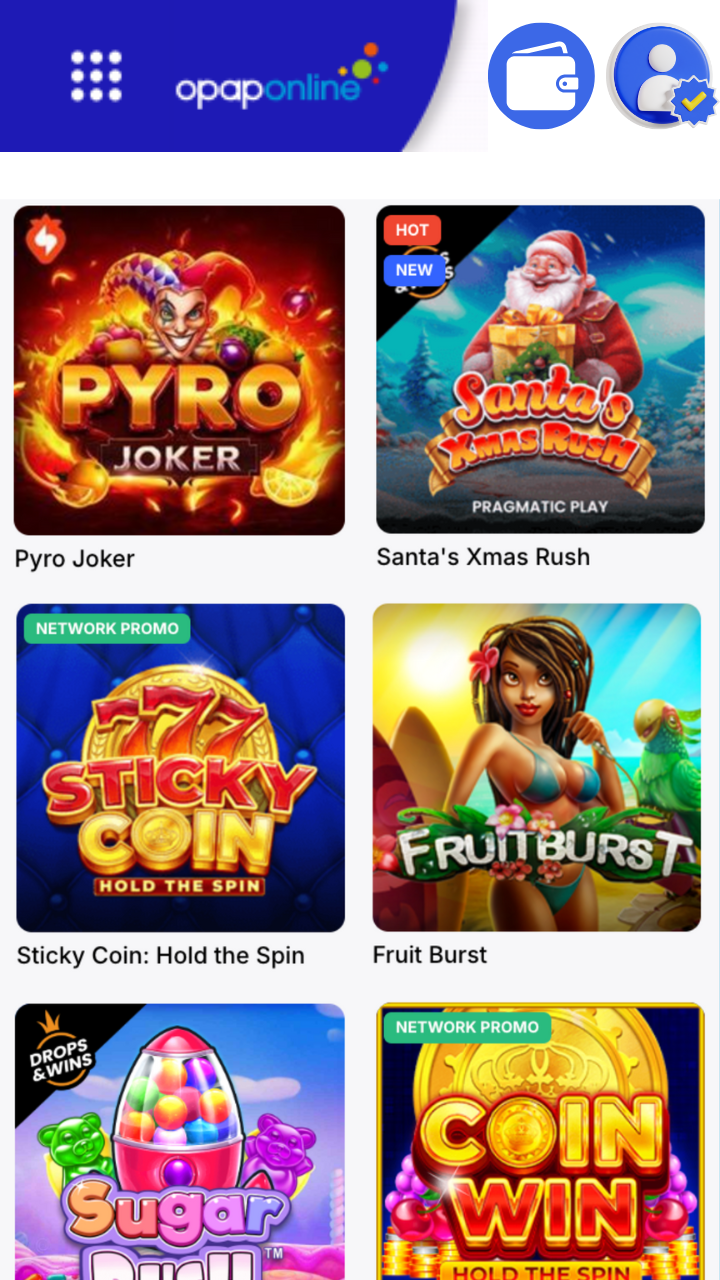Image resolution: width=720 pixels, height=1280 pixels.
Task: Open the Pyro Joker game
Action: click(x=179, y=370)
